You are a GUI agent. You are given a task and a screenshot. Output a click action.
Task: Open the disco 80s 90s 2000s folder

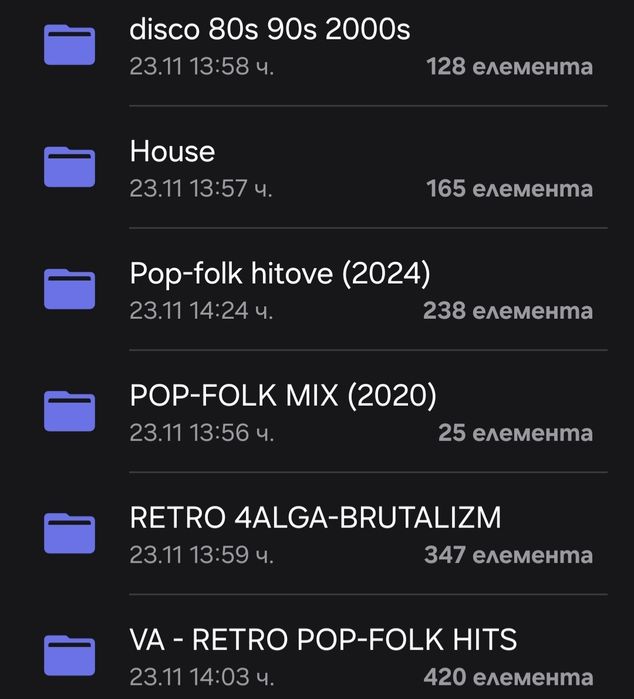(270, 31)
